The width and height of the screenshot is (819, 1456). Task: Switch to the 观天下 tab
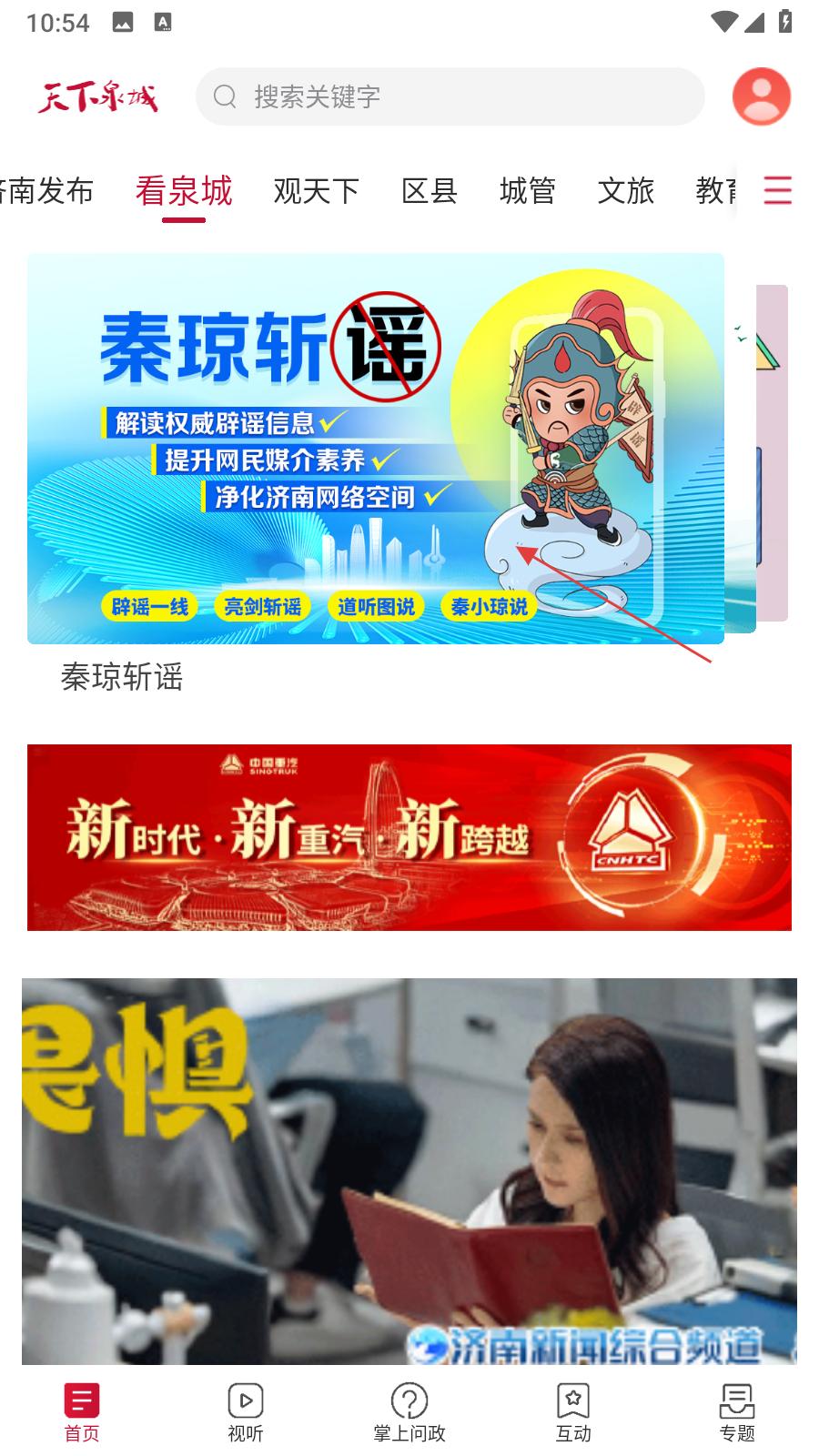click(x=316, y=191)
